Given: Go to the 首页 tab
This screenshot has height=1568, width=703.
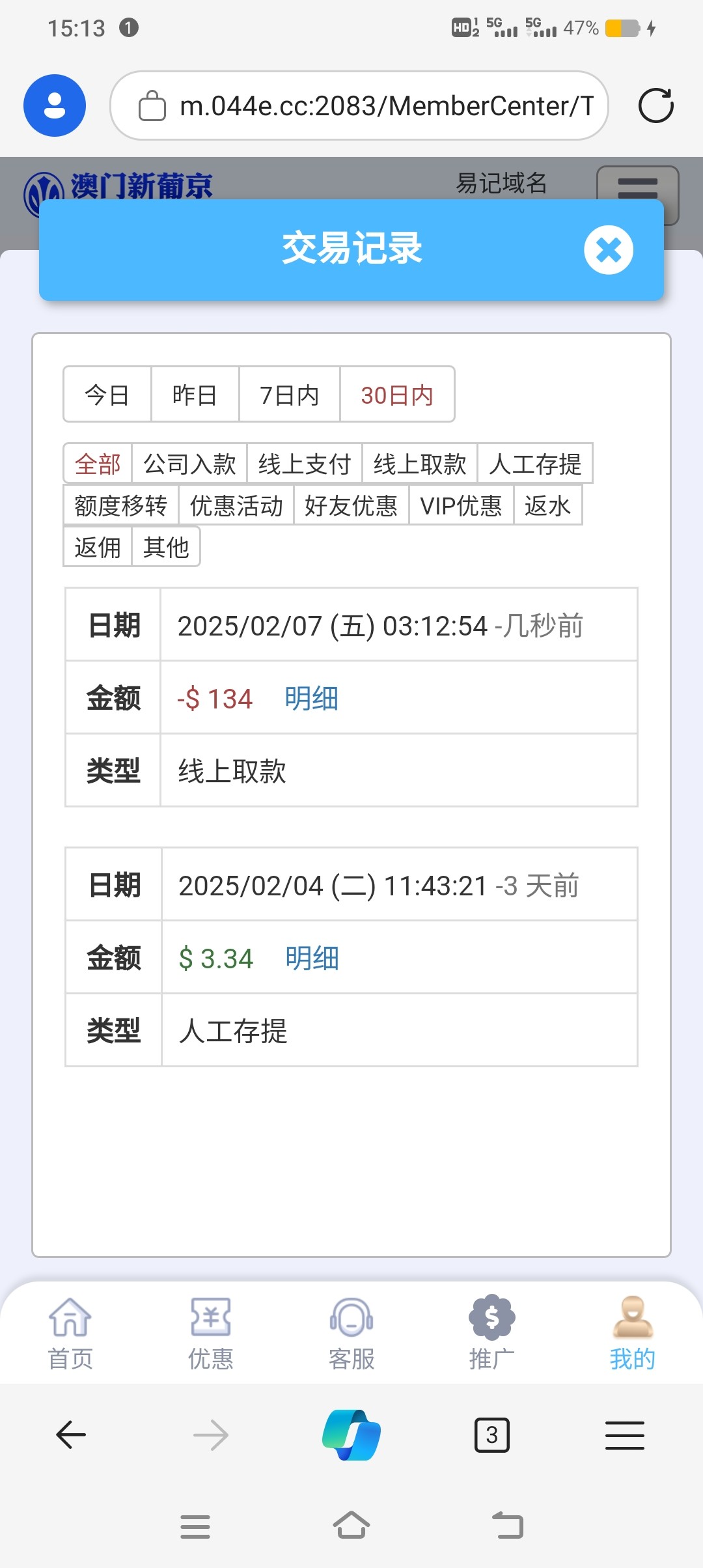Looking at the screenshot, I should point(70,1332).
